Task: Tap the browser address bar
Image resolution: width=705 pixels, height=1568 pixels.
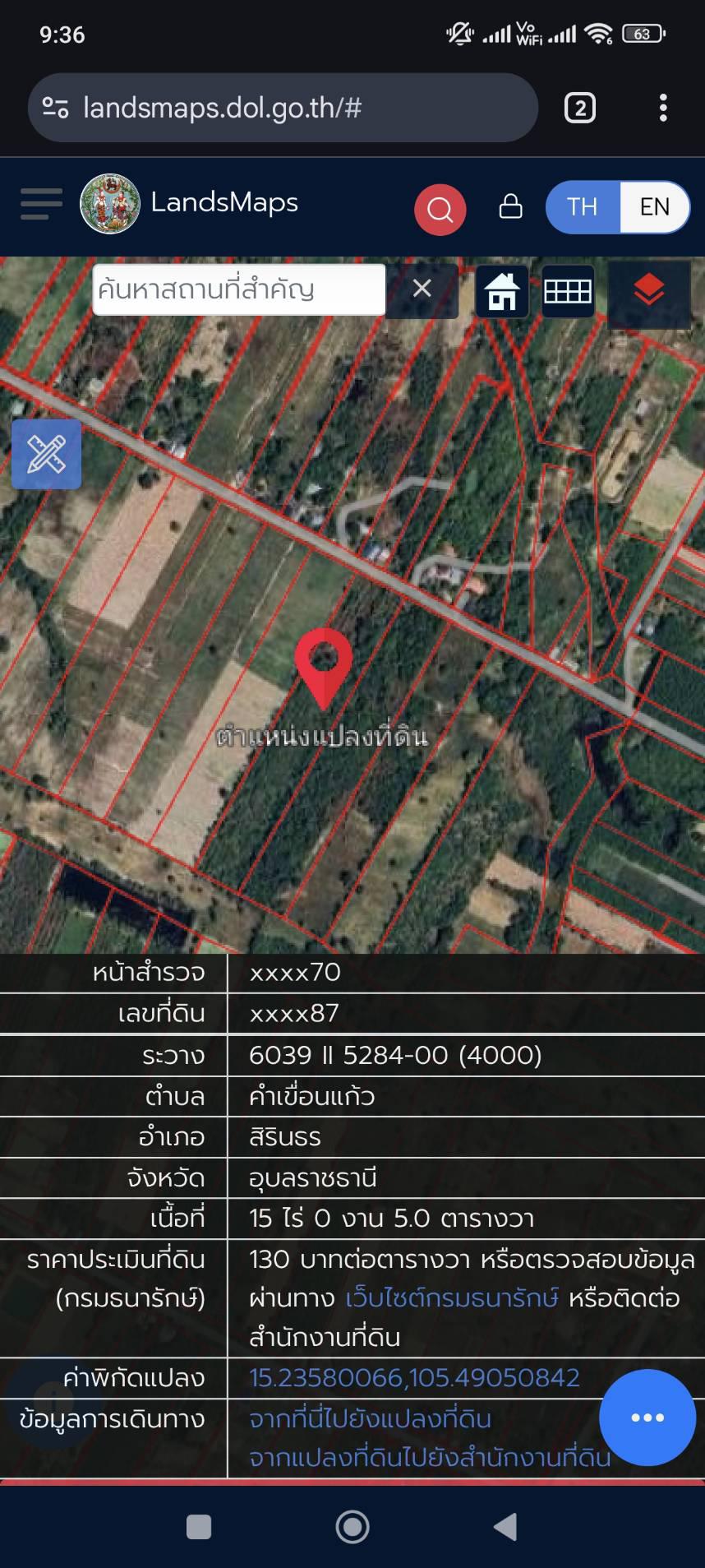Action: pyautogui.click(x=279, y=108)
